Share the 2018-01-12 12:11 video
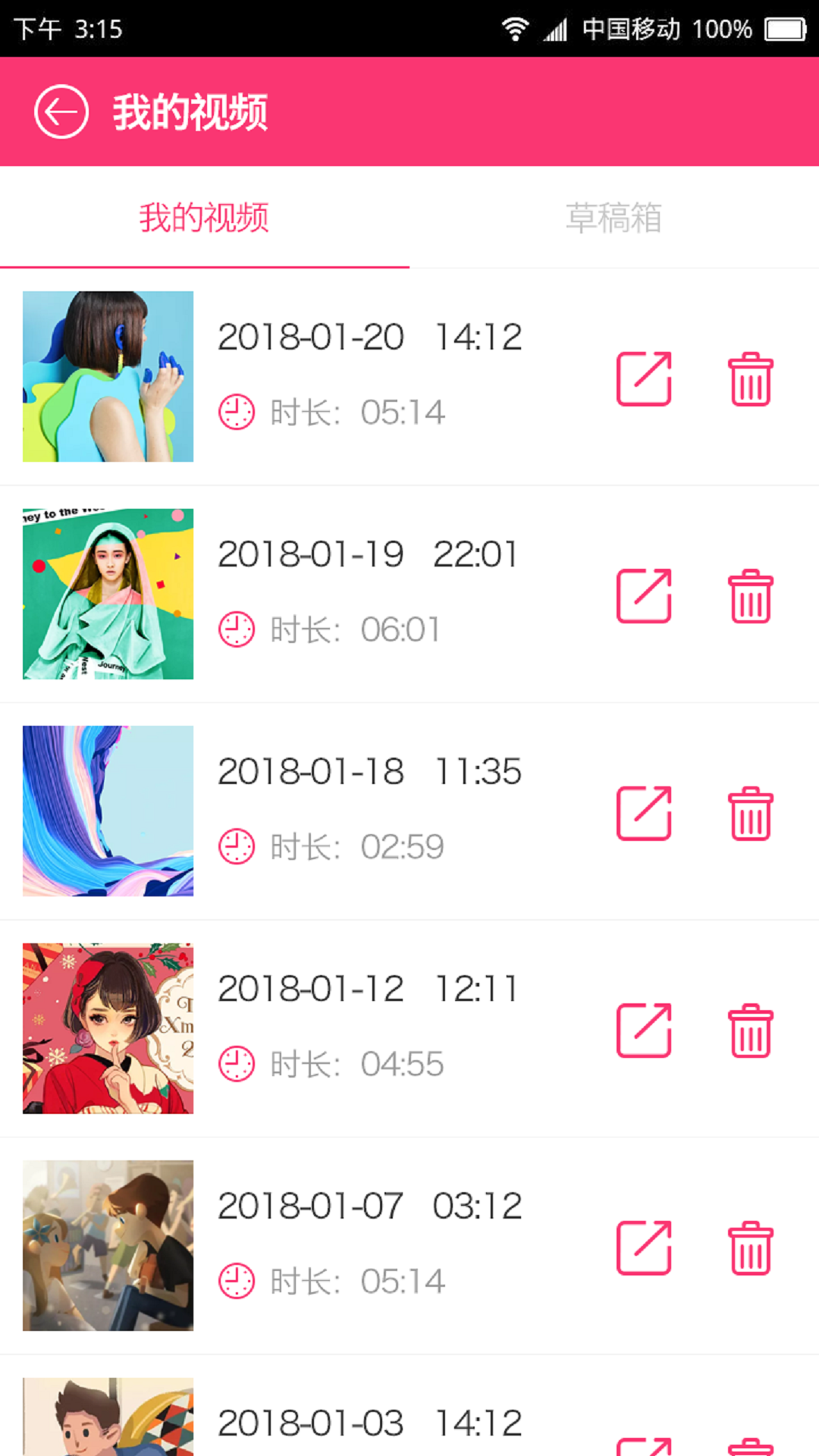 click(644, 1031)
